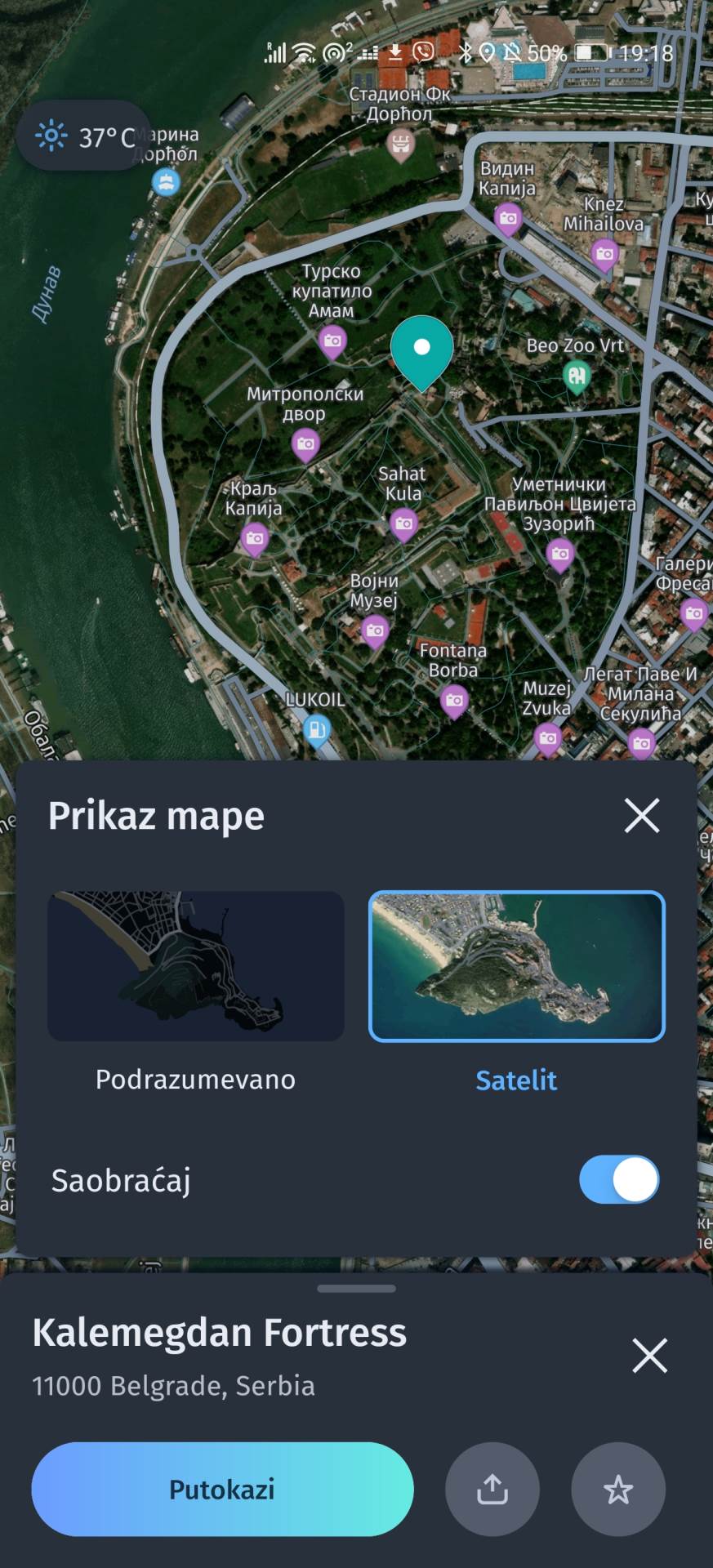Open the Fontana Borba camera pin

tap(454, 702)
